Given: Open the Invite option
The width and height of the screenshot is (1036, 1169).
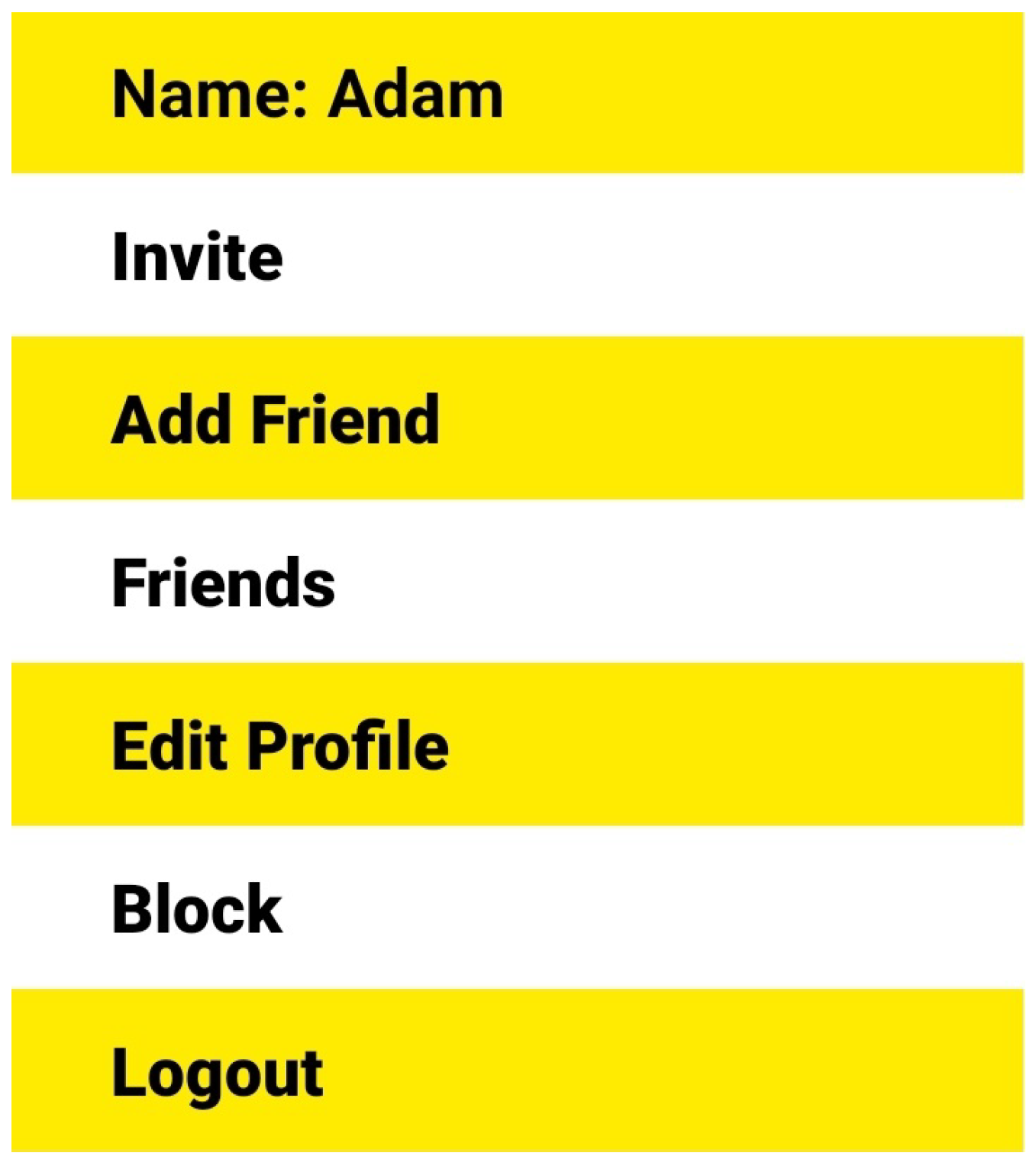Looking at the screenshot, I should click(197, 257).
